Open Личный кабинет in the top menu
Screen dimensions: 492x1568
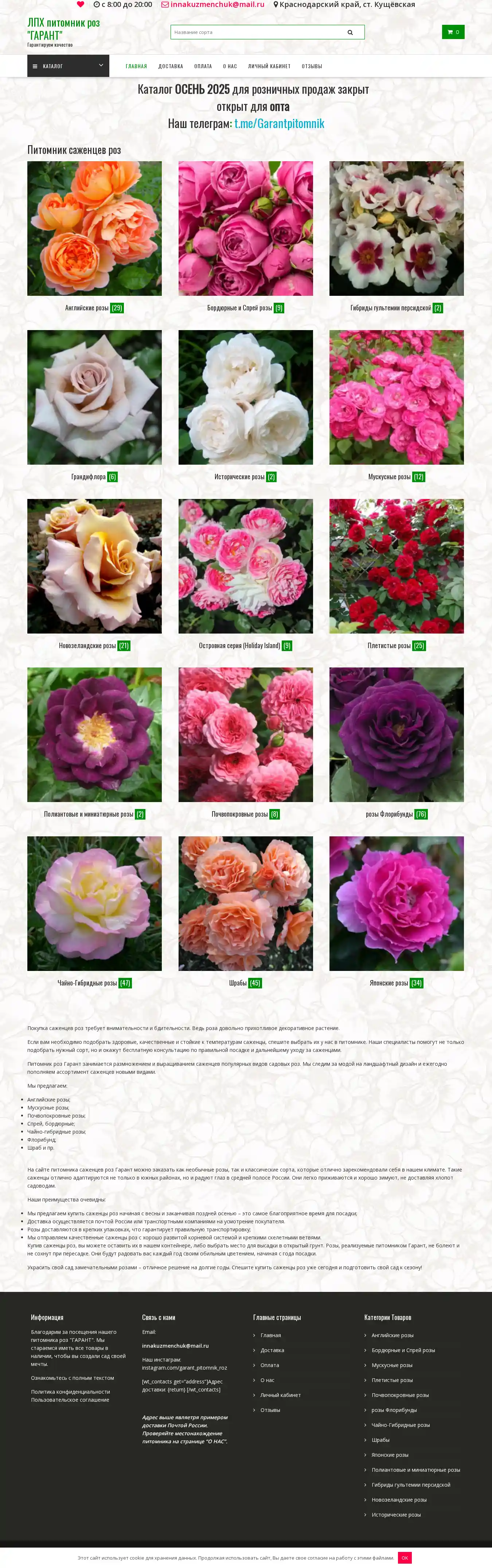(x=269, y=66)
